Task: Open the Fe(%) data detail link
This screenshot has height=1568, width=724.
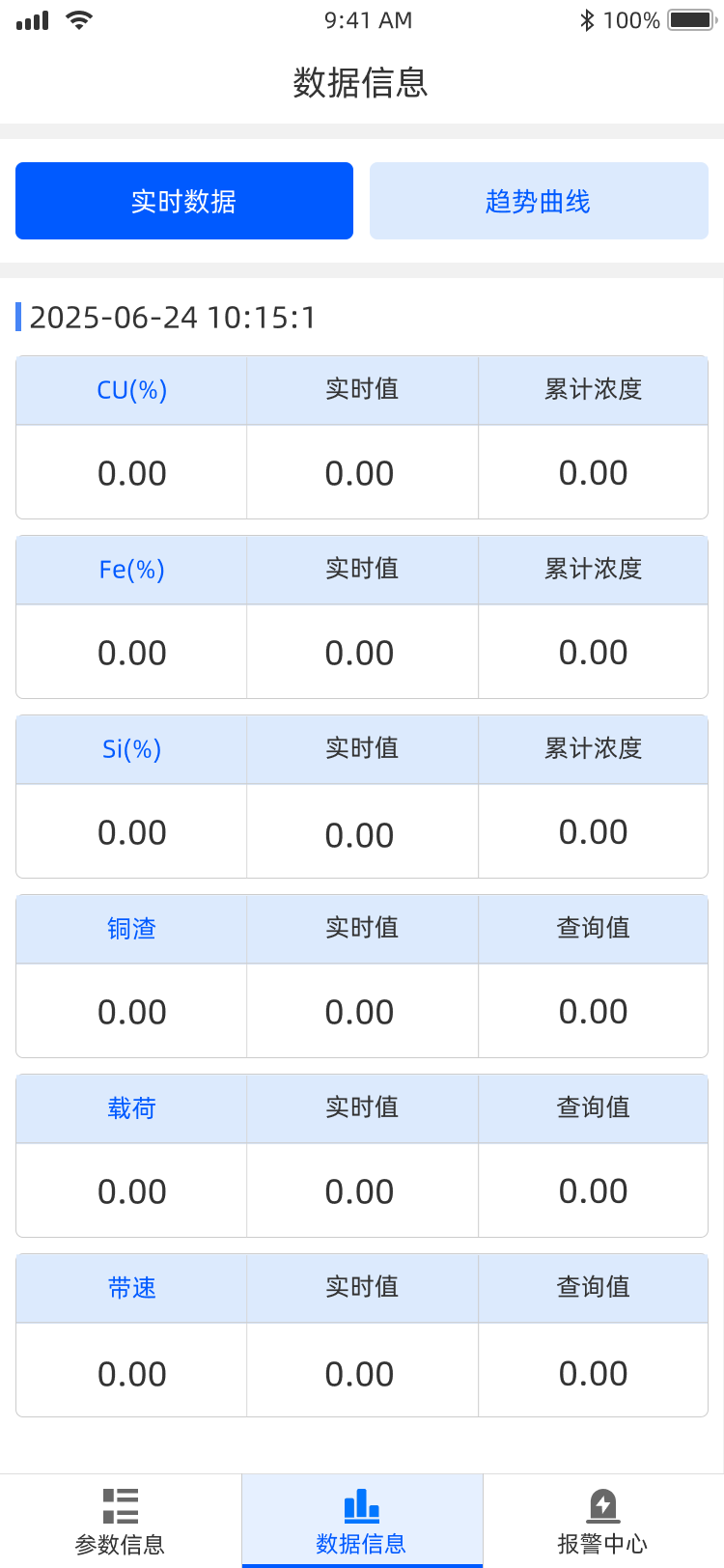Action: coord(130,570)
